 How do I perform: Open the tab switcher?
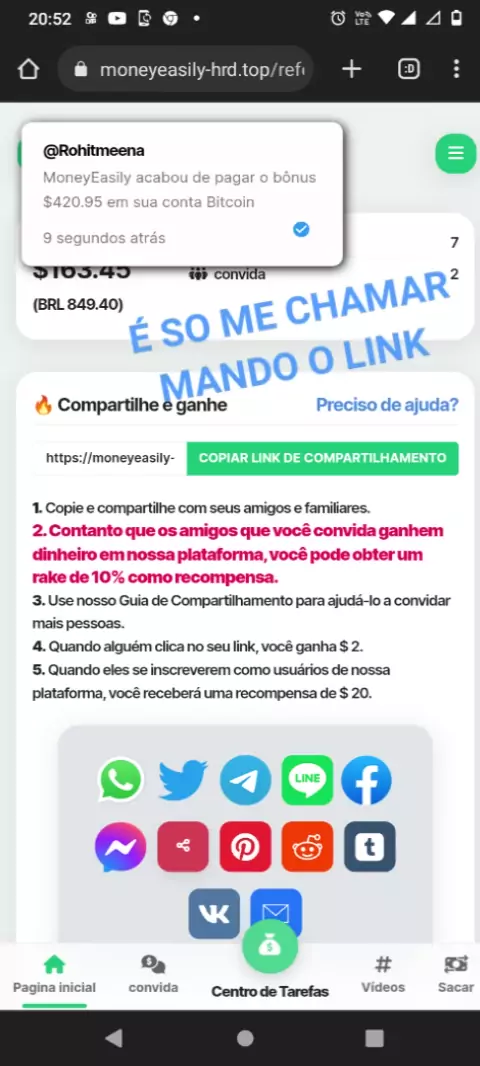(x=409, y=69)
